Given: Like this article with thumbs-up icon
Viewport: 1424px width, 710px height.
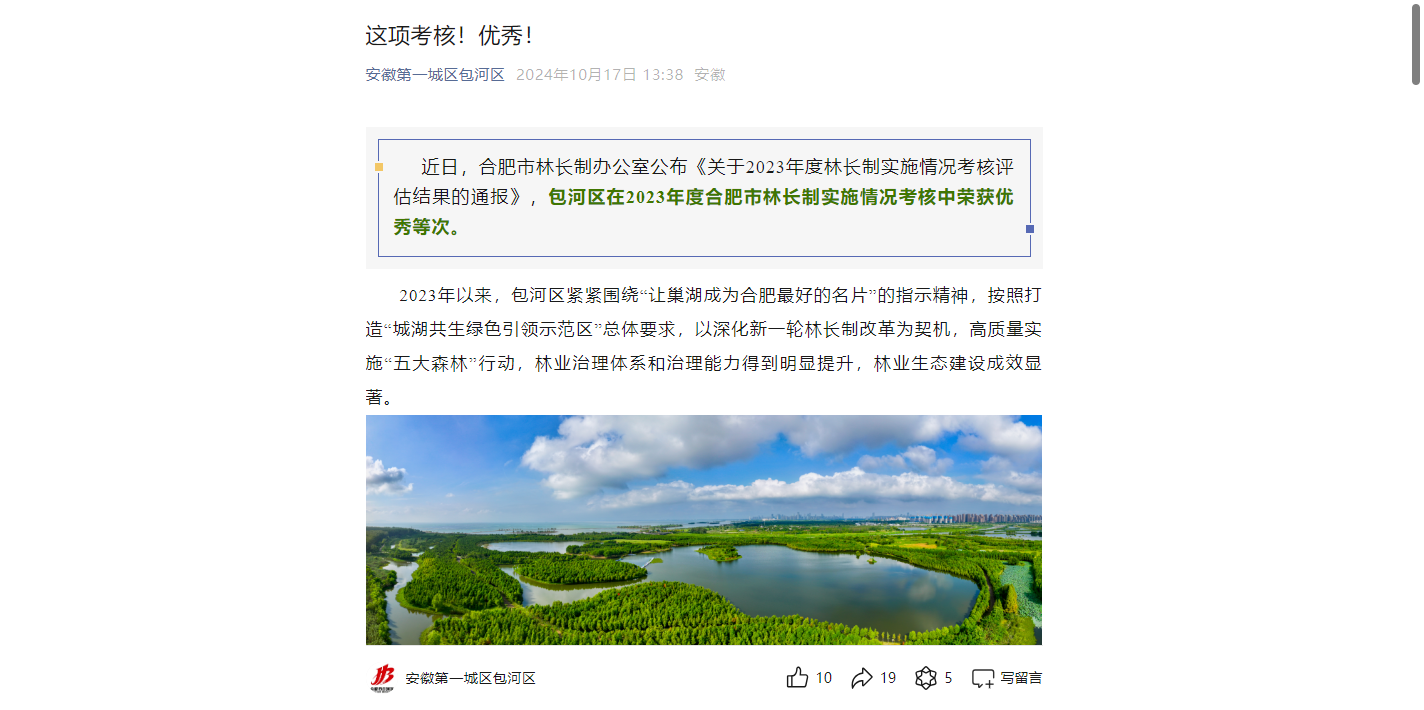Looking at the screenshot, I should click(797, 678).
